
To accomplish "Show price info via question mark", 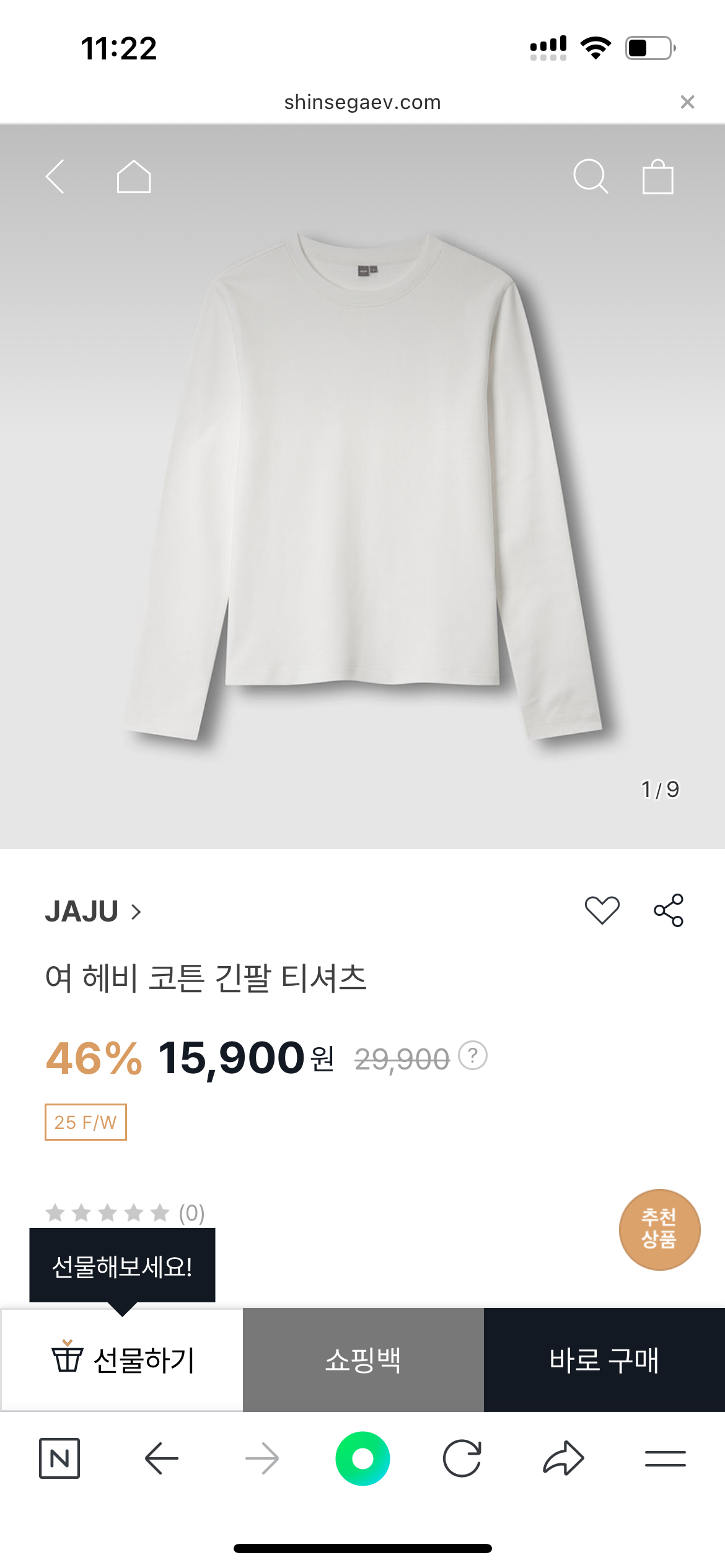I will (x=473, y=1055).
